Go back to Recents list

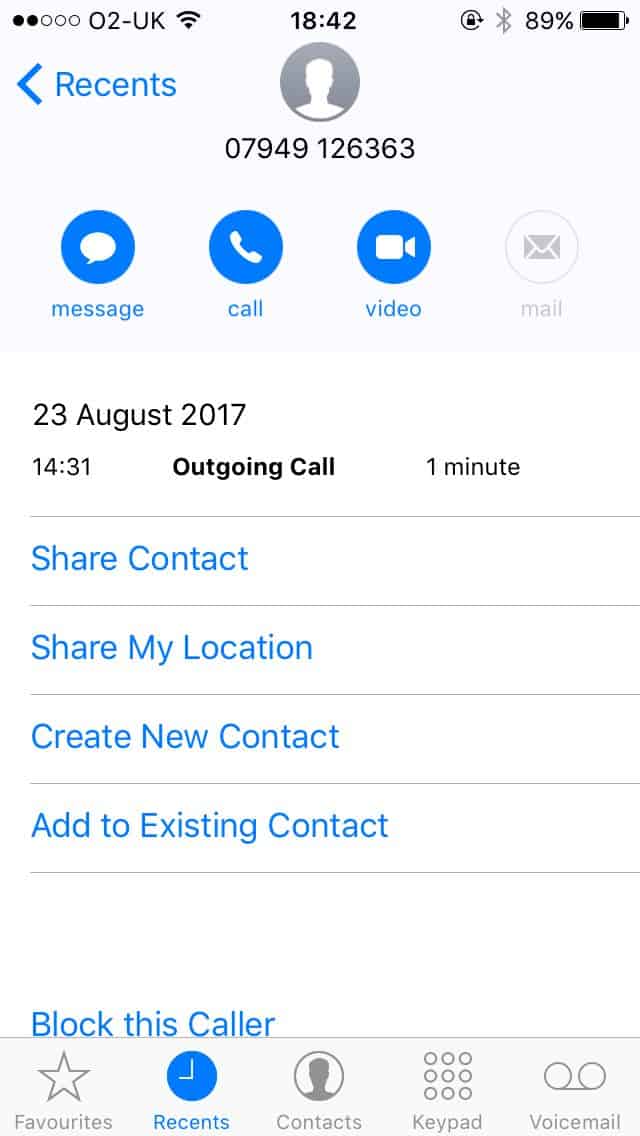[x=96, y=84]
